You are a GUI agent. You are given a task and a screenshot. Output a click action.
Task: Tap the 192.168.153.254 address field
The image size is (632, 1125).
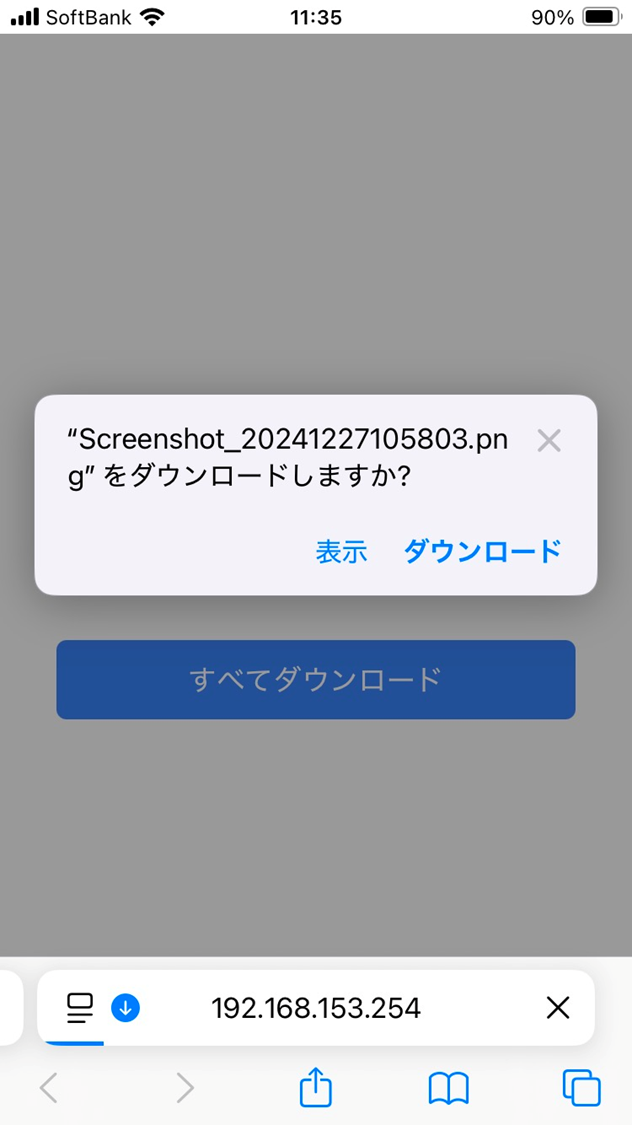click(x=316, y=1008)
